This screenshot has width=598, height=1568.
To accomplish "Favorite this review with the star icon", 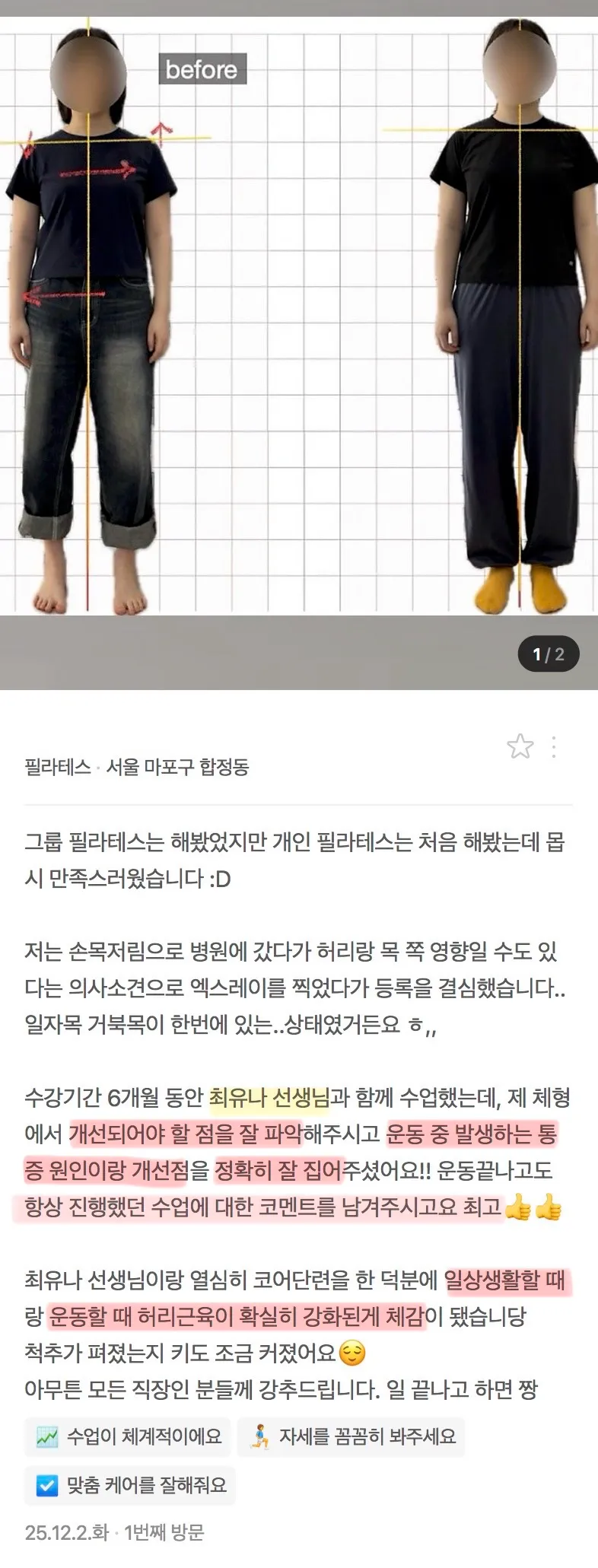I will tap(520, 746).
